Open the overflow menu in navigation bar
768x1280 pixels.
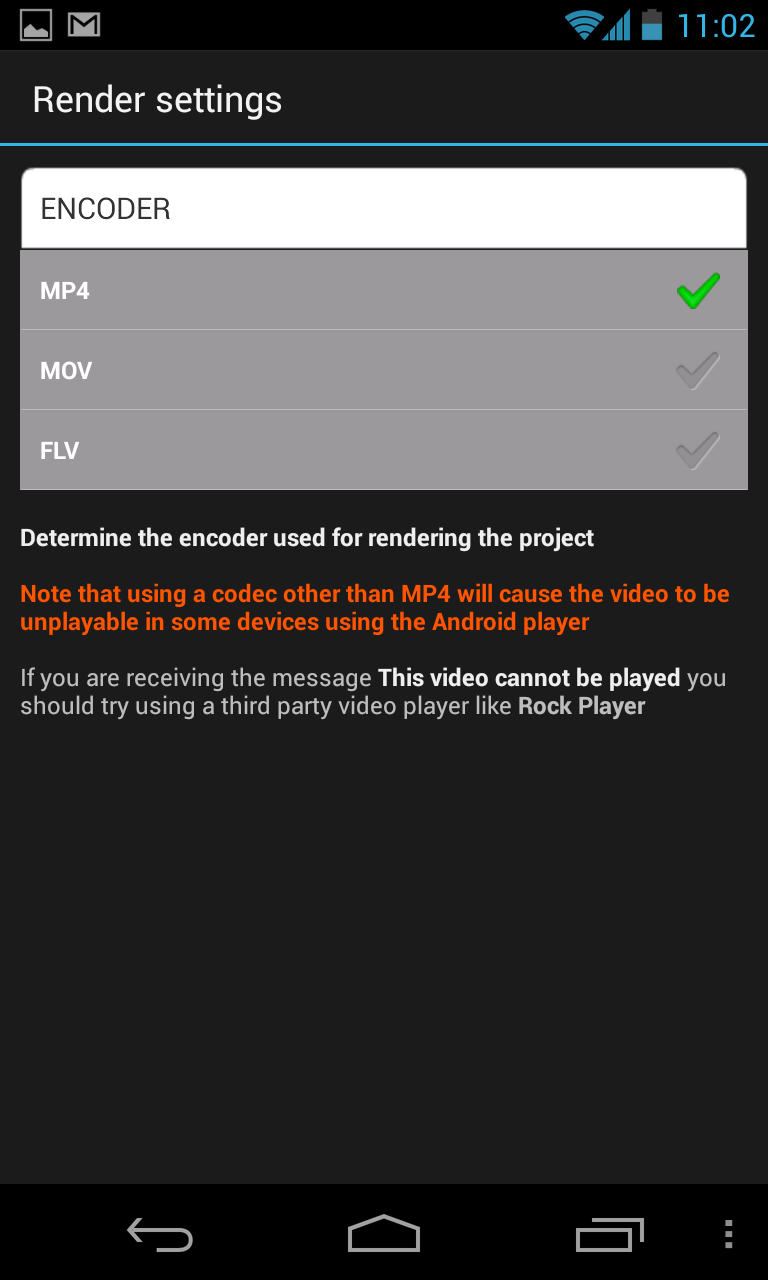[x=728, y=1234]
